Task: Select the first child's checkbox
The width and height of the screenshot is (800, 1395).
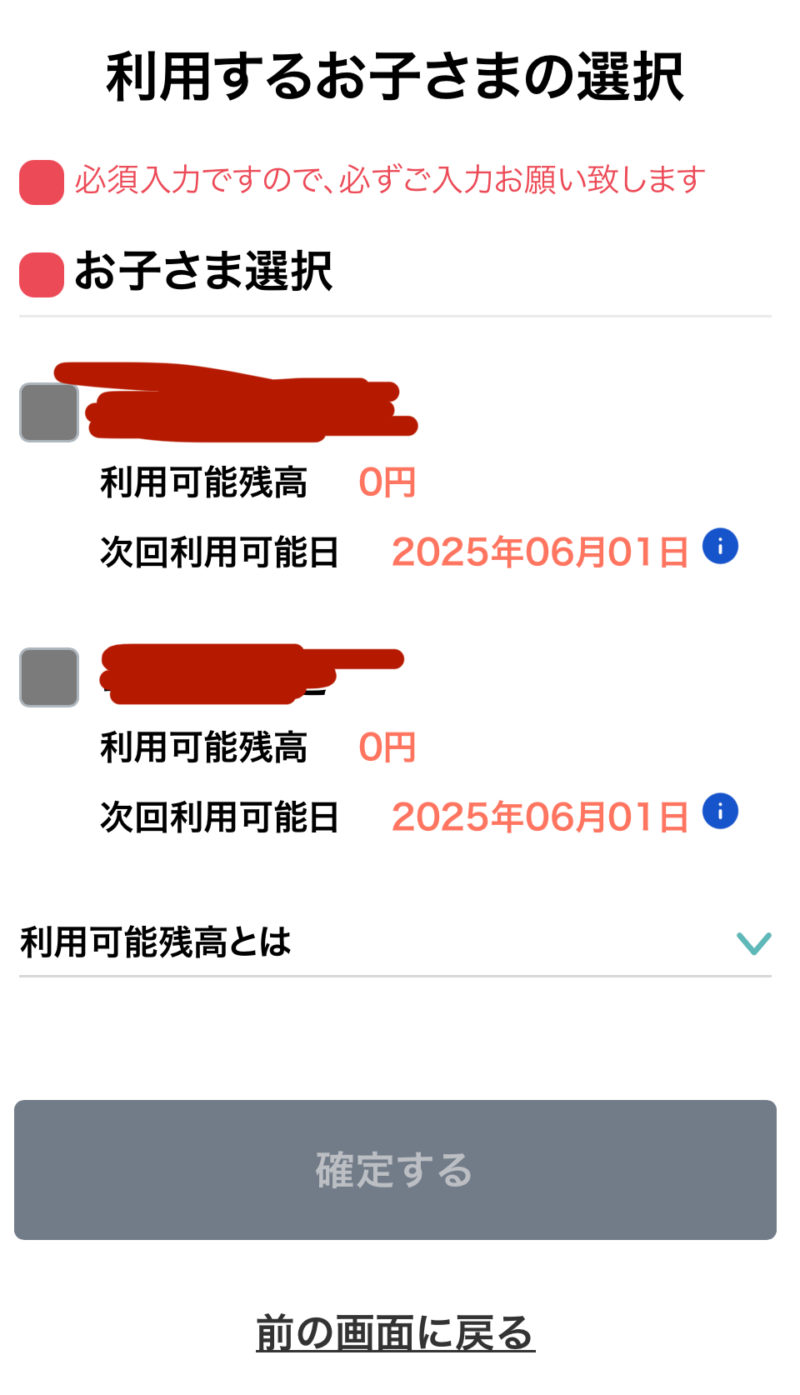Action: (x=49, y=413)
